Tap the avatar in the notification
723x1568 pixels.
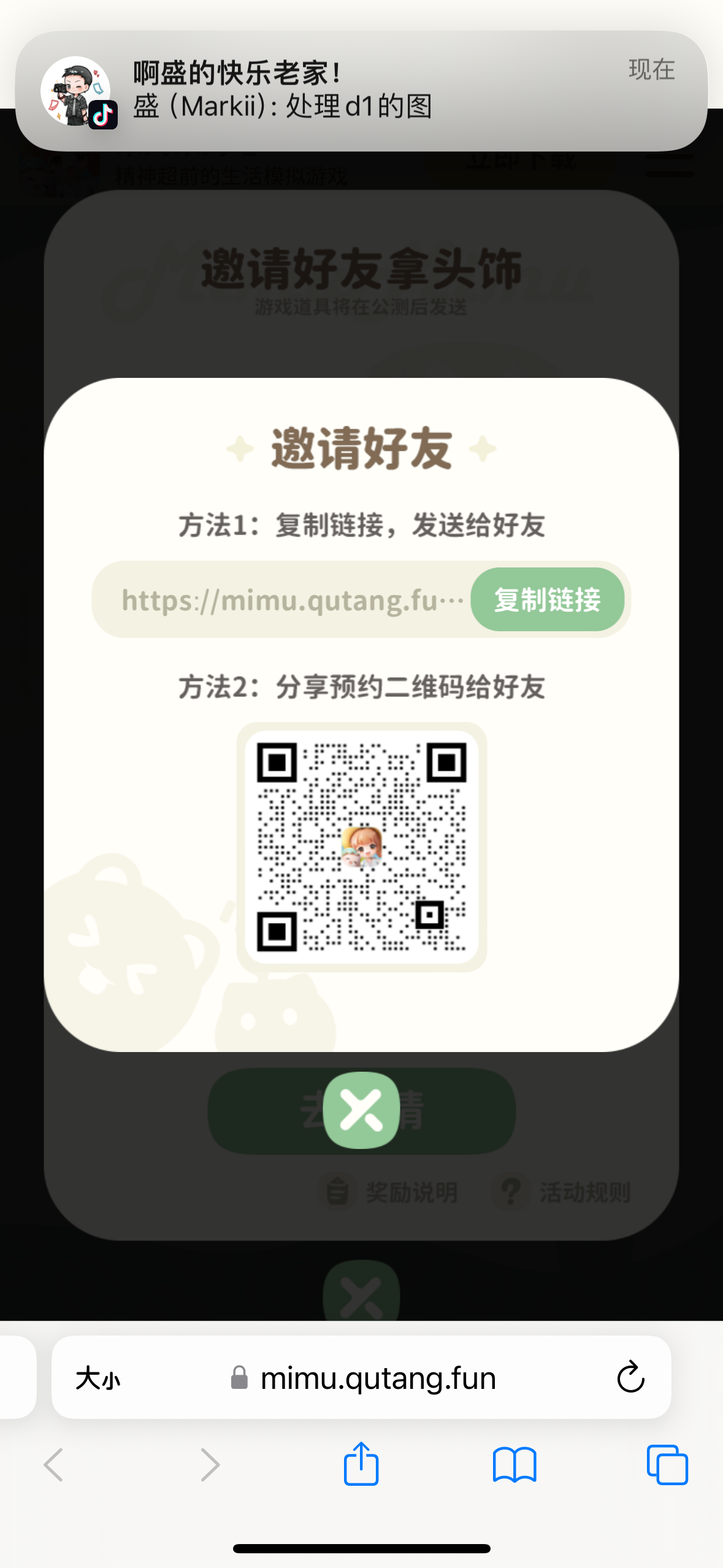(76, 89)
